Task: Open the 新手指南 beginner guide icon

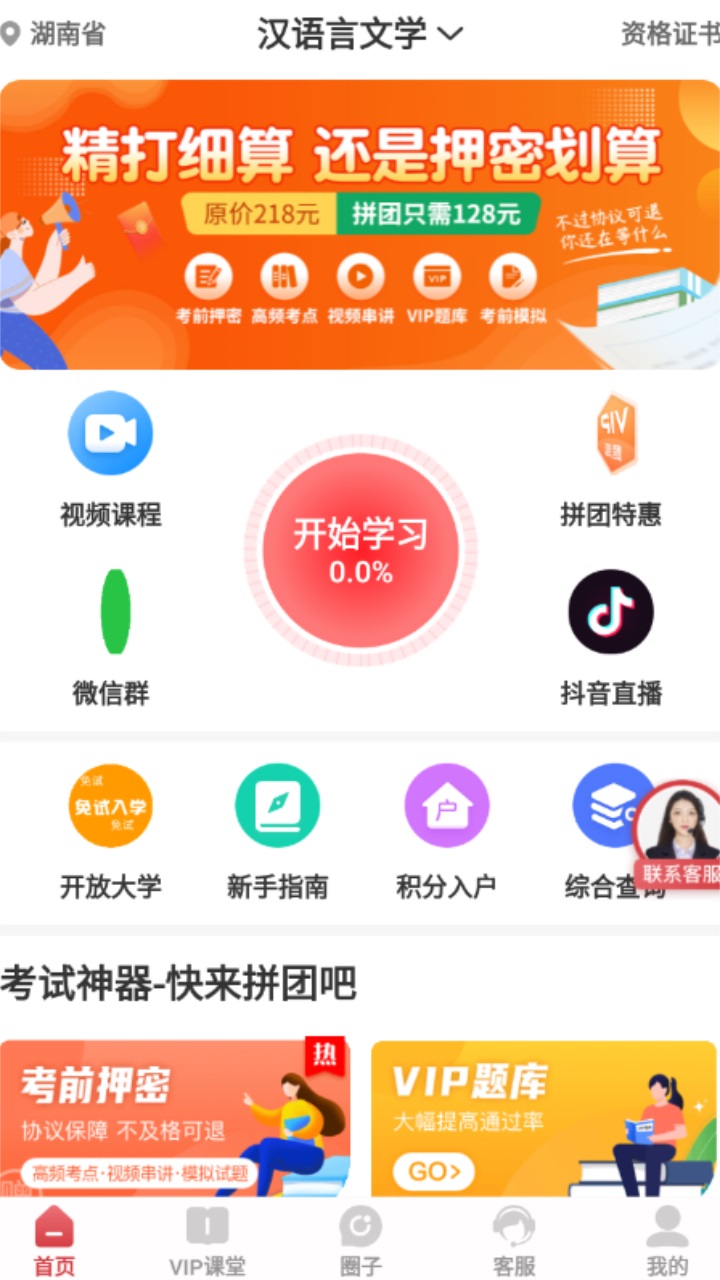Action: click(278, 803)
